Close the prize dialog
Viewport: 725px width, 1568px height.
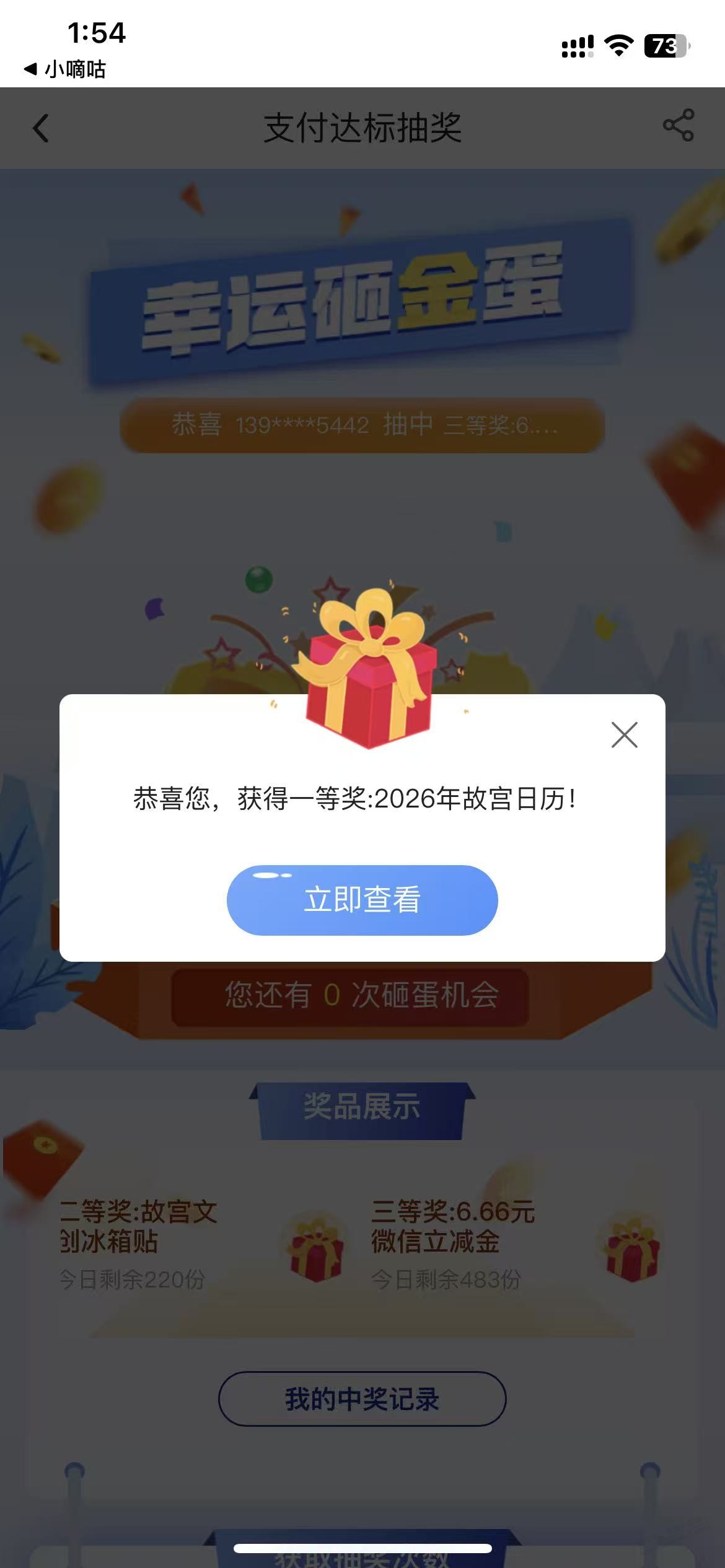pyautogui.click(x=624, y=735)
